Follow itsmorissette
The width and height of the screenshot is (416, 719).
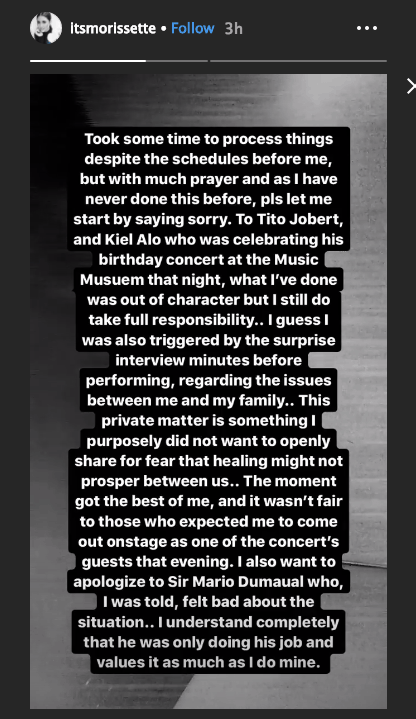pyautogui.click(x=193, y=28)
